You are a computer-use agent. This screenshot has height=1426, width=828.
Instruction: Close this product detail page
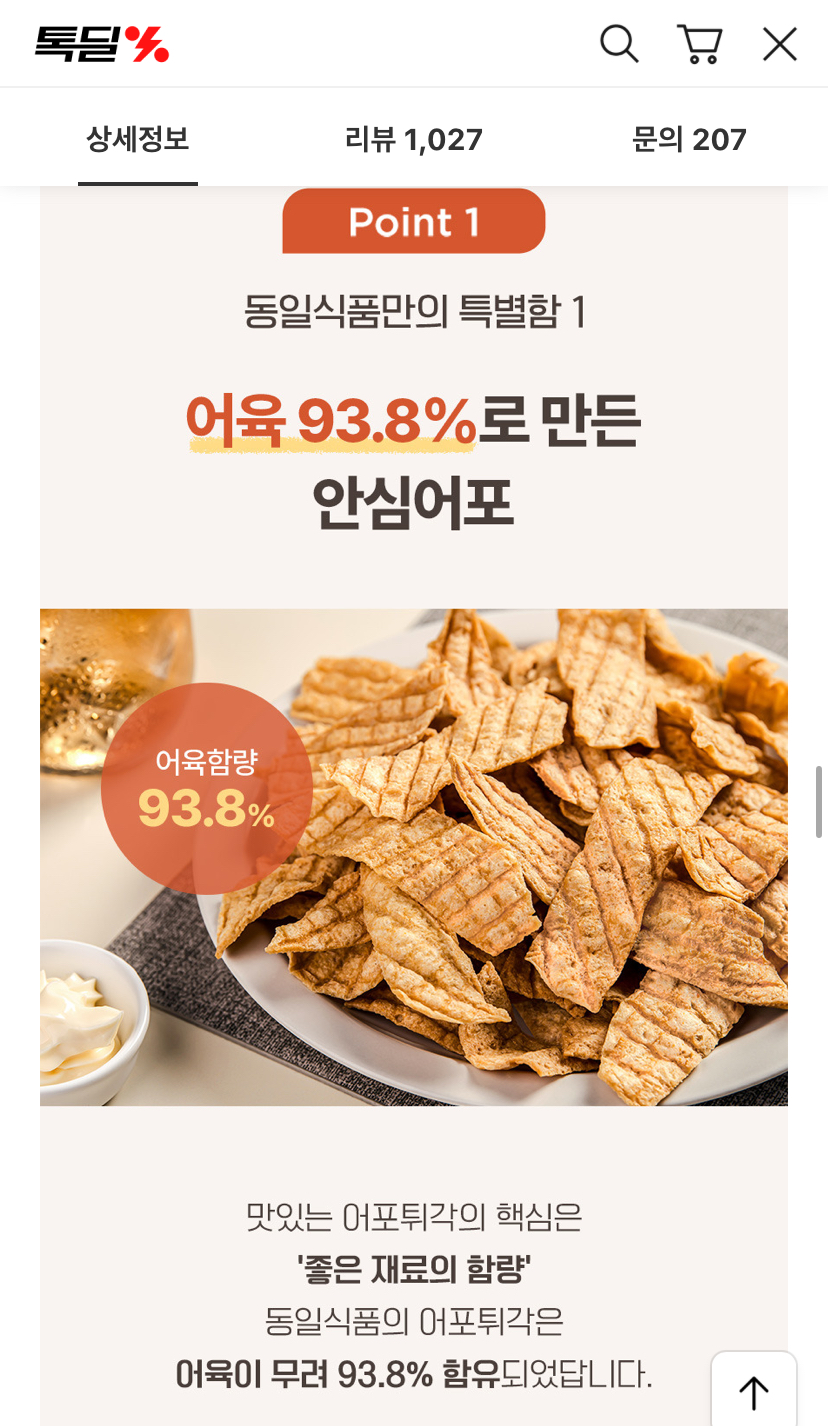780,44
